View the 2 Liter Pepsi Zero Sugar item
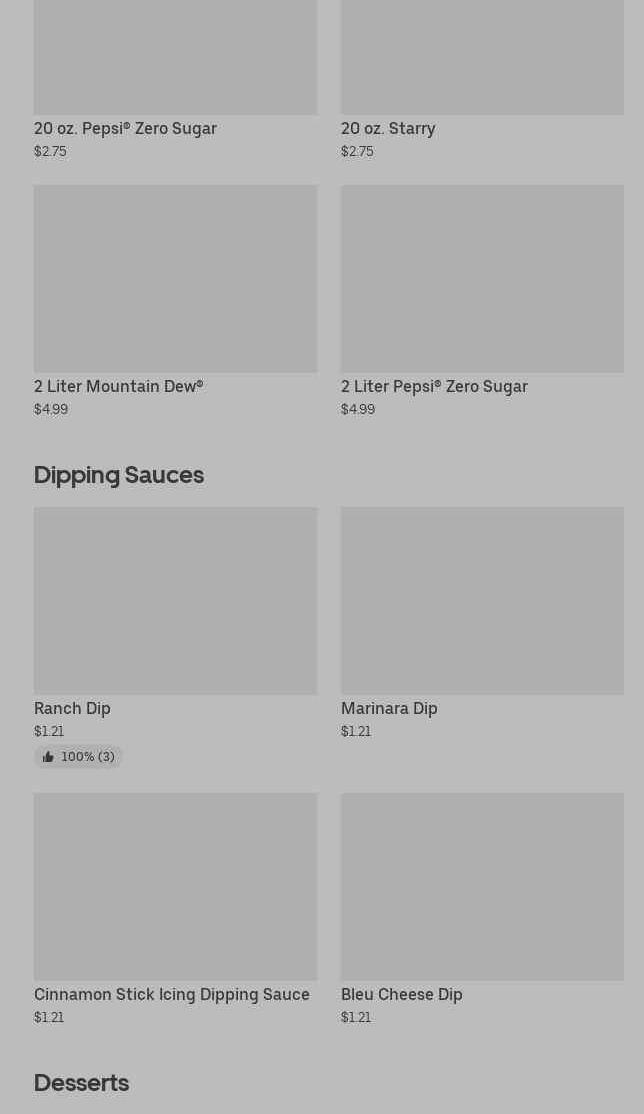Screen dimensions: 644x1114 tap(483, 301)
